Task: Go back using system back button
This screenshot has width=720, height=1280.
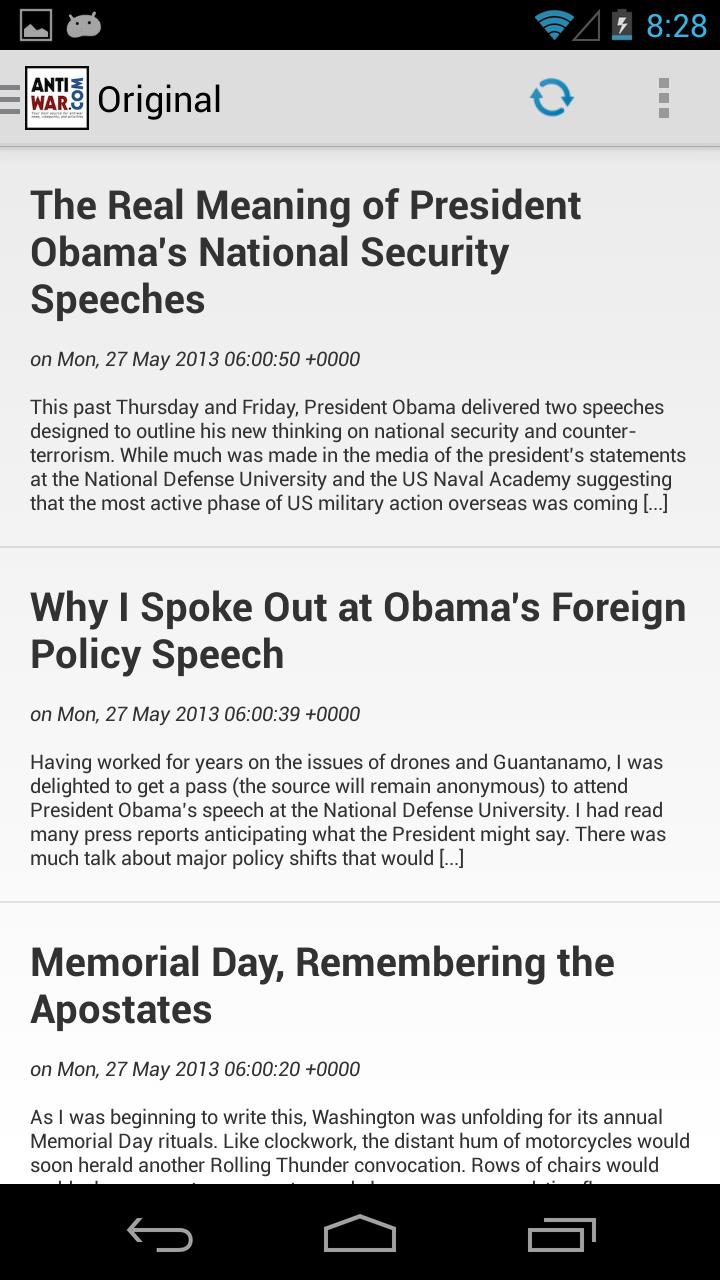Action: (160, 1235)
